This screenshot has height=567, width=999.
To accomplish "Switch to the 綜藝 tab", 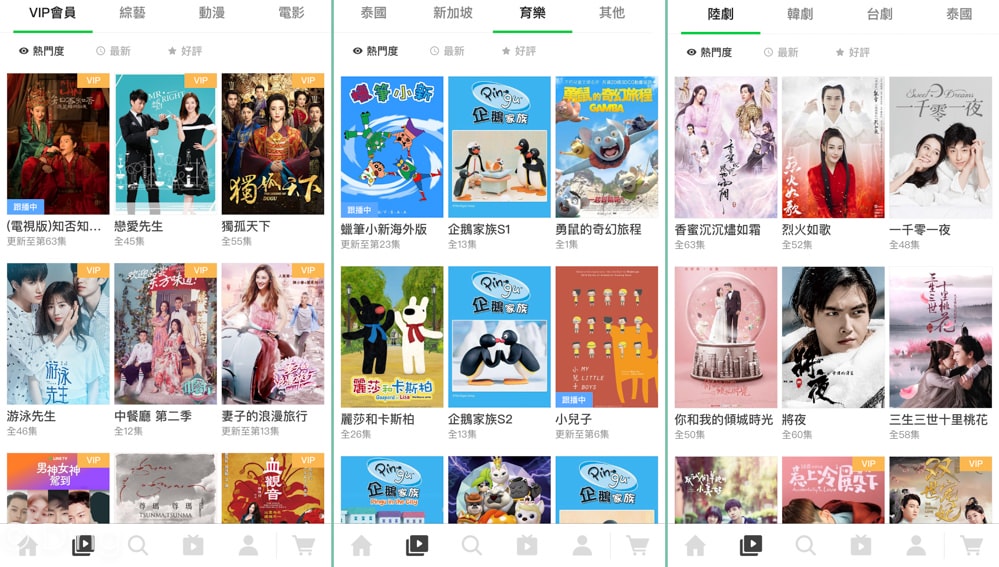I will pyautogui.click(x=132, y=13).
